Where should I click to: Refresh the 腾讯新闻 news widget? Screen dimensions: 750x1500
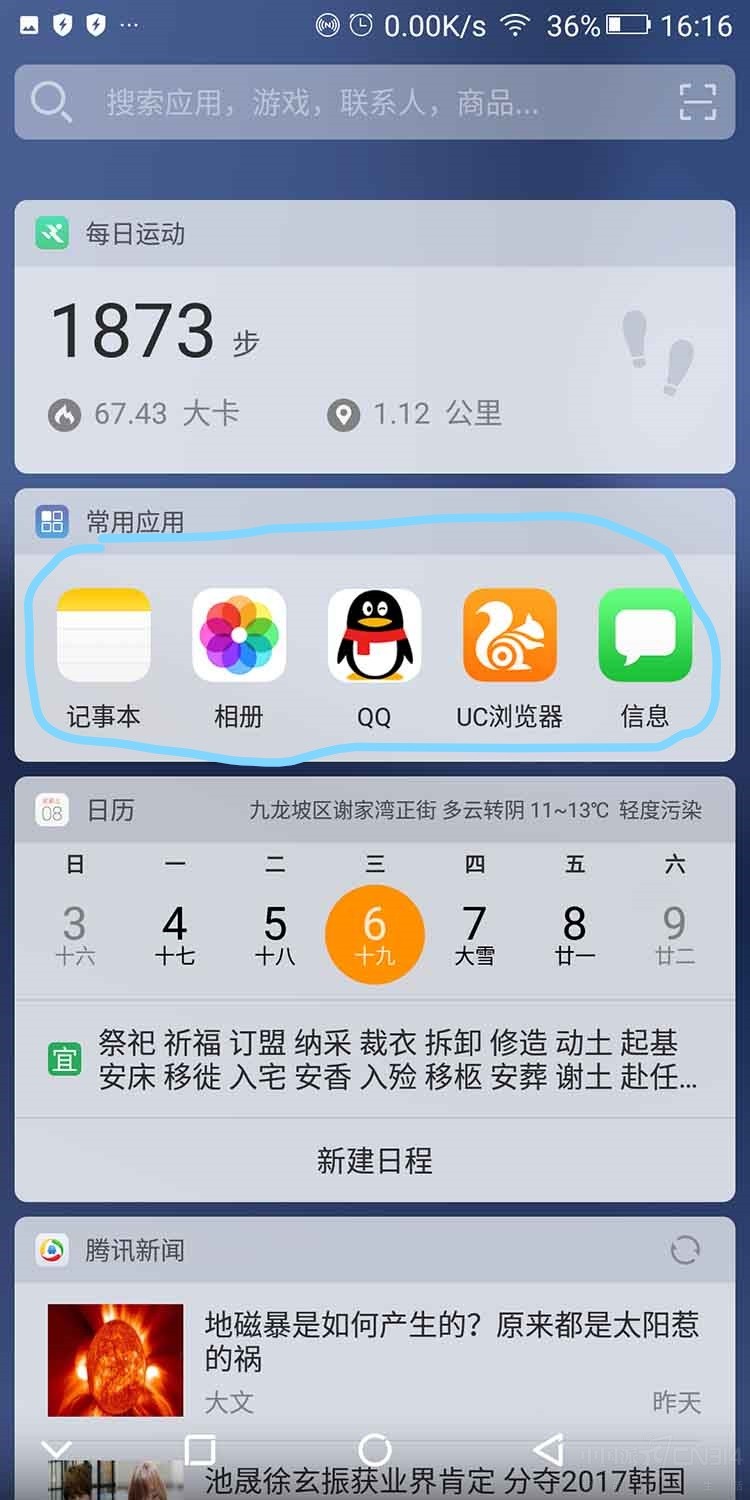click(x=685, y=1249)
